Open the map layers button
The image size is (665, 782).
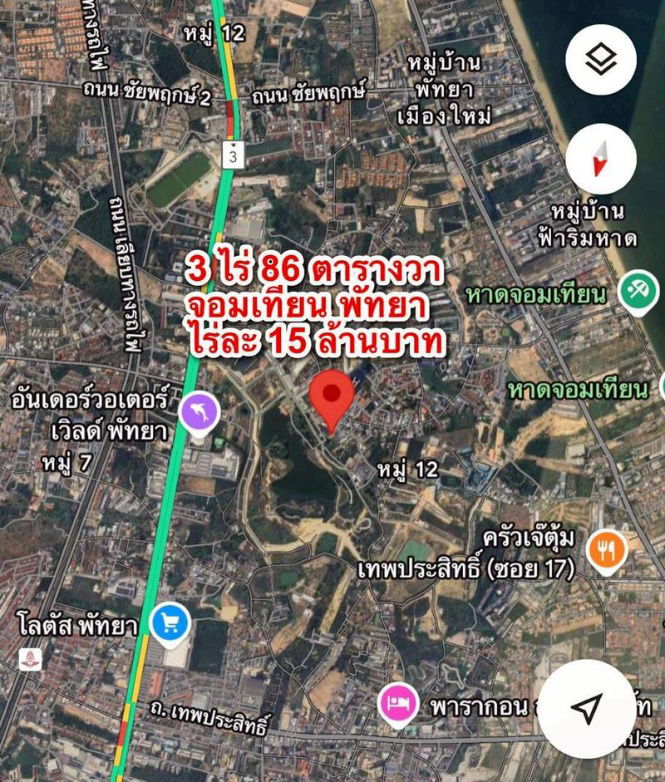tap(600, 60)
